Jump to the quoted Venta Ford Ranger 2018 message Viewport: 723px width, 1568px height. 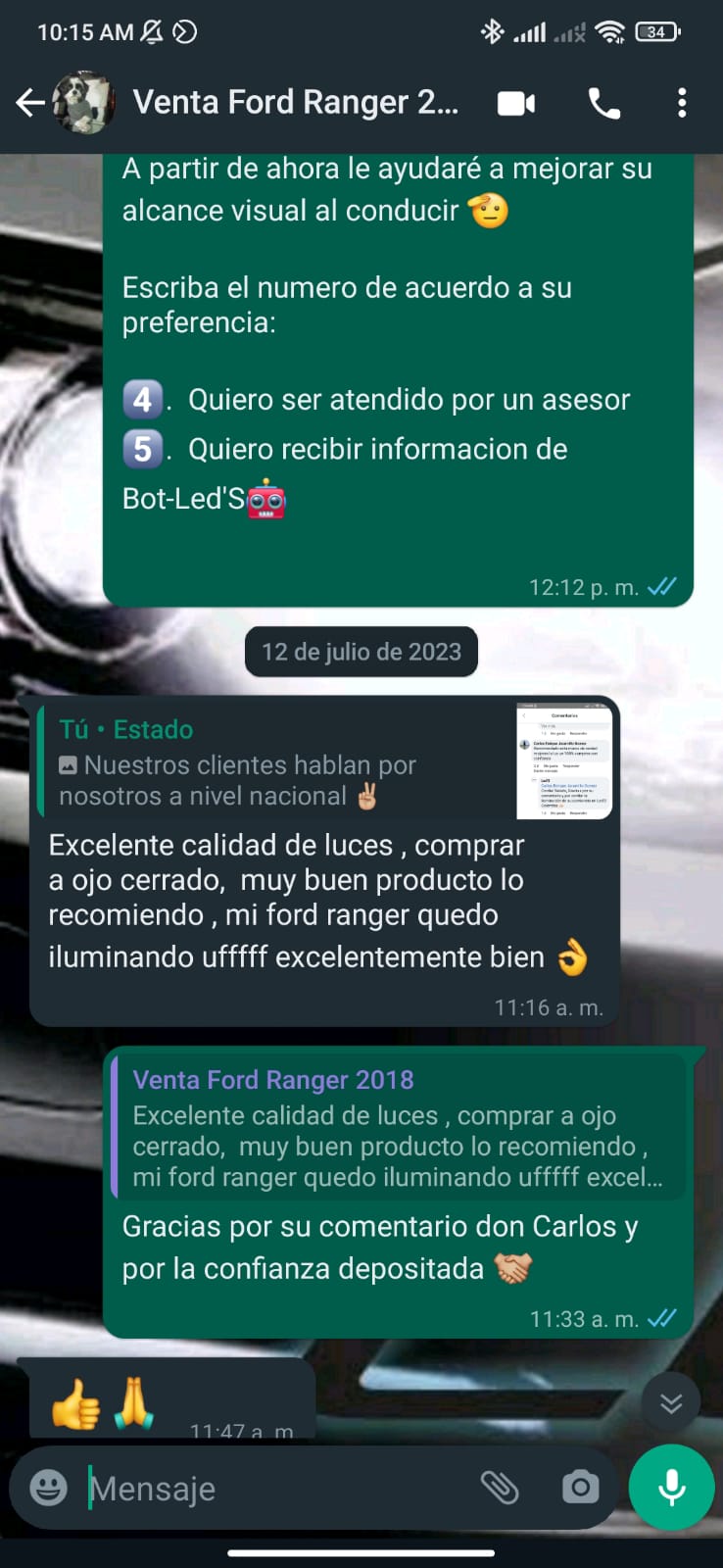pyautogui.click(x=397, y=1127)
